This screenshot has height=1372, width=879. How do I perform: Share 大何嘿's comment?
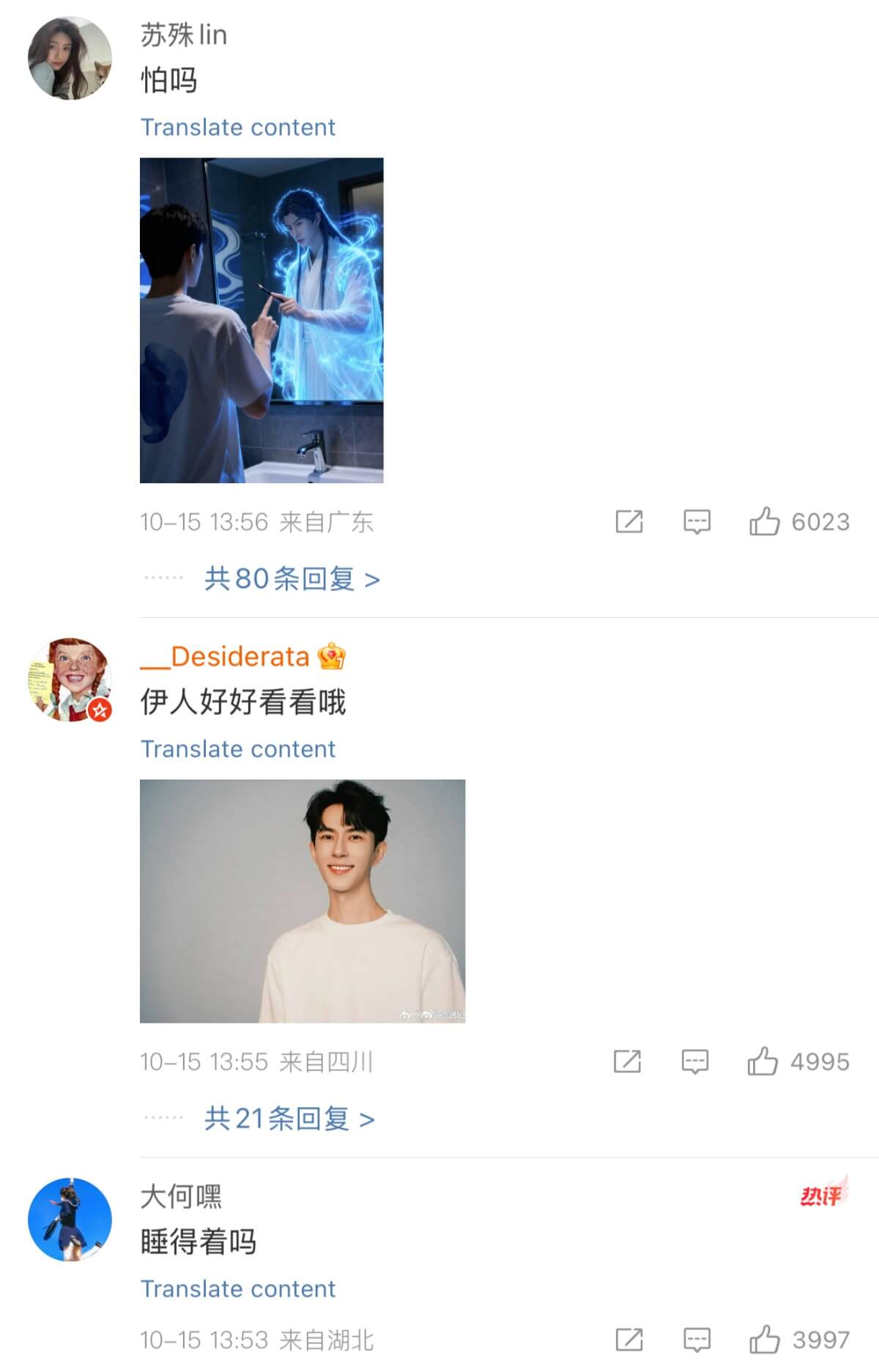click(629, 1340)
